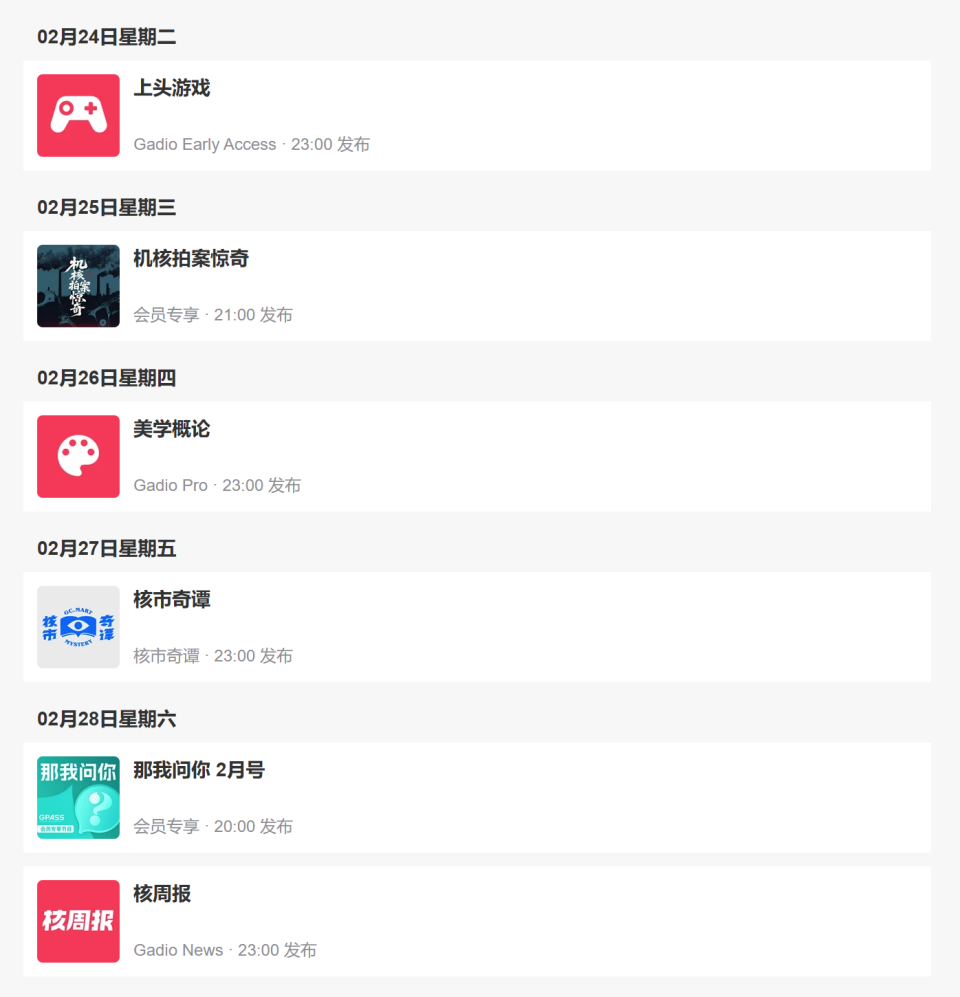
Task: Select the game controller icon for 上头游戏
Action: [78, 115]
